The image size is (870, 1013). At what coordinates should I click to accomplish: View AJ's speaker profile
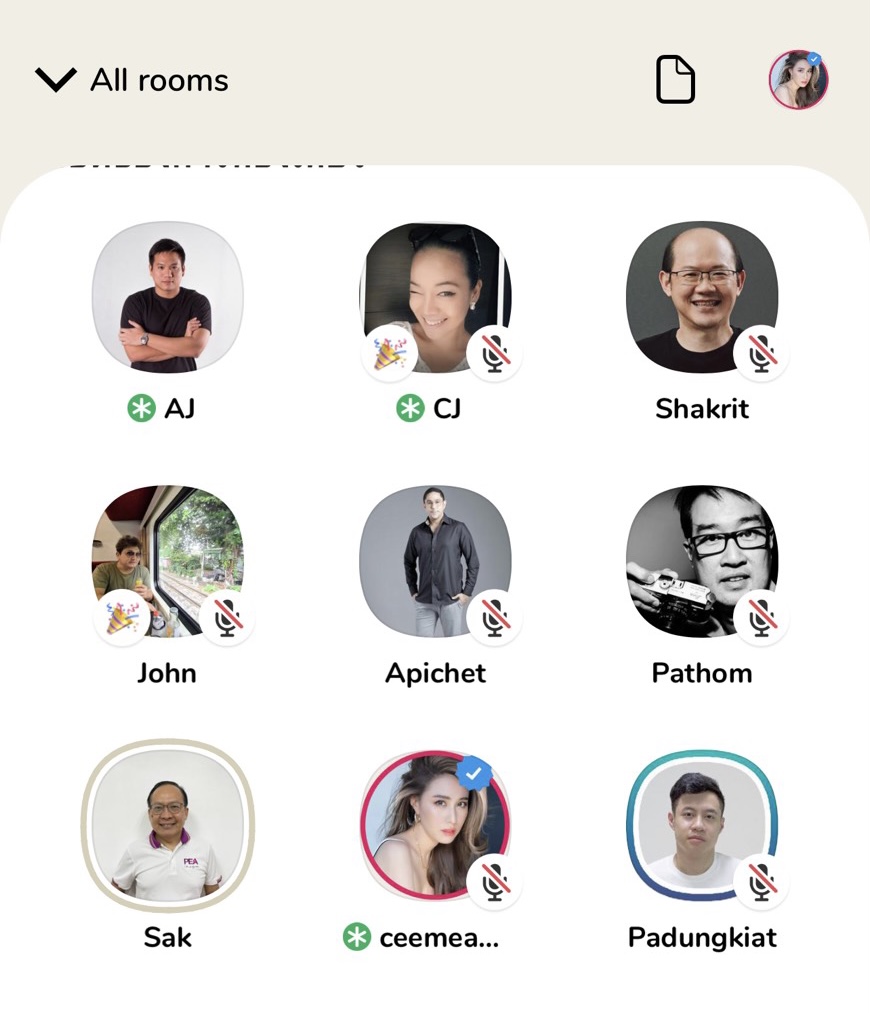click(167, 297)
